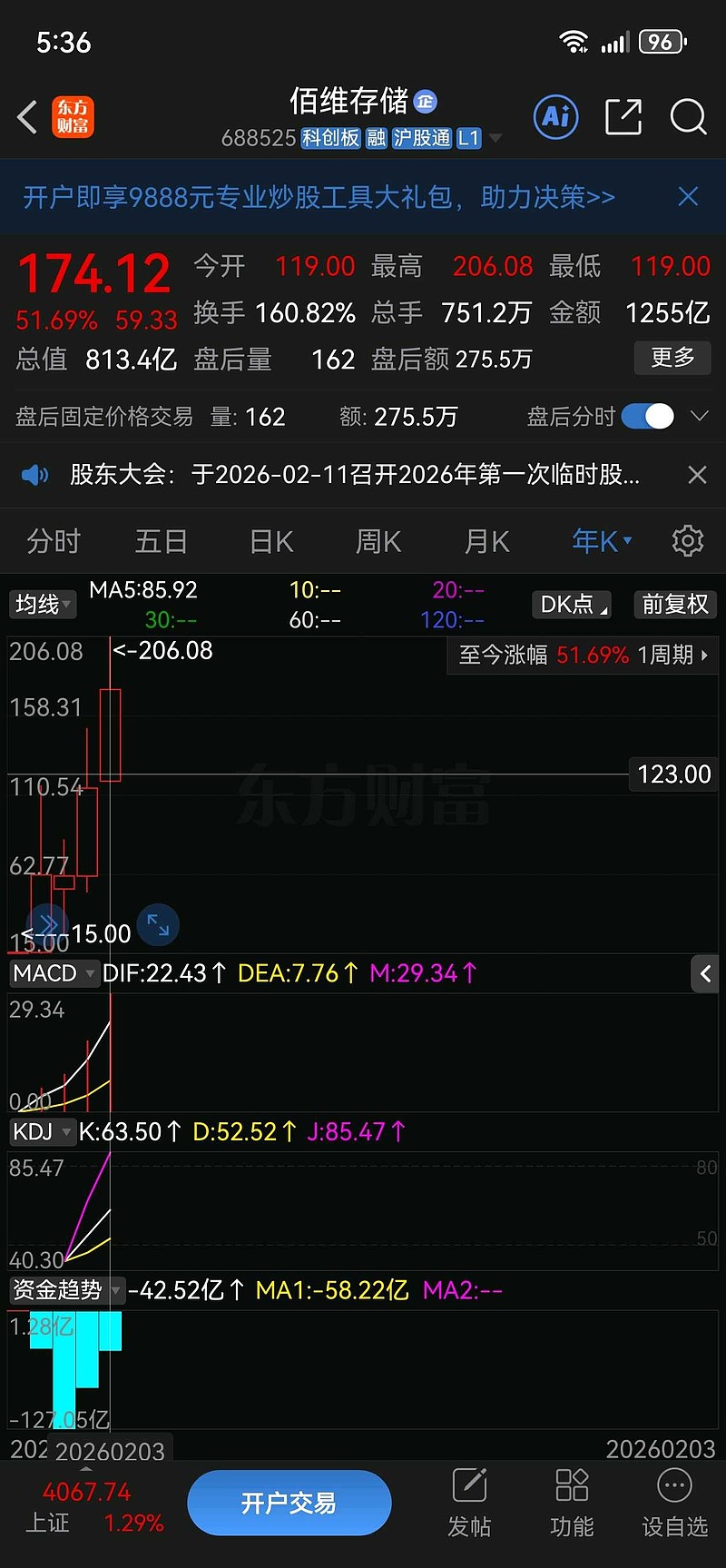Open chart settings gear

(687, 541)
